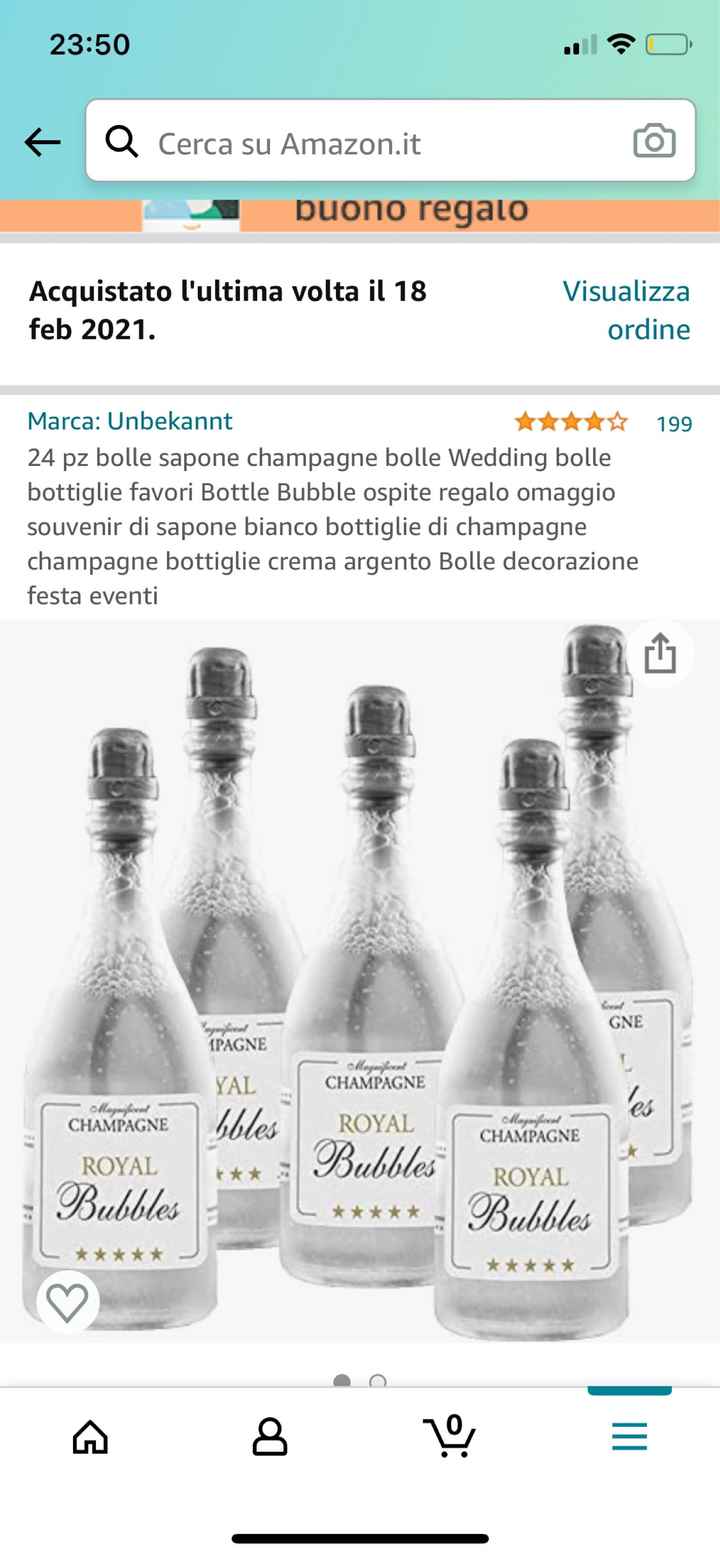Open the camera for visual product search
Viewport: 720px width, 1558px height.
click(652, 141)
